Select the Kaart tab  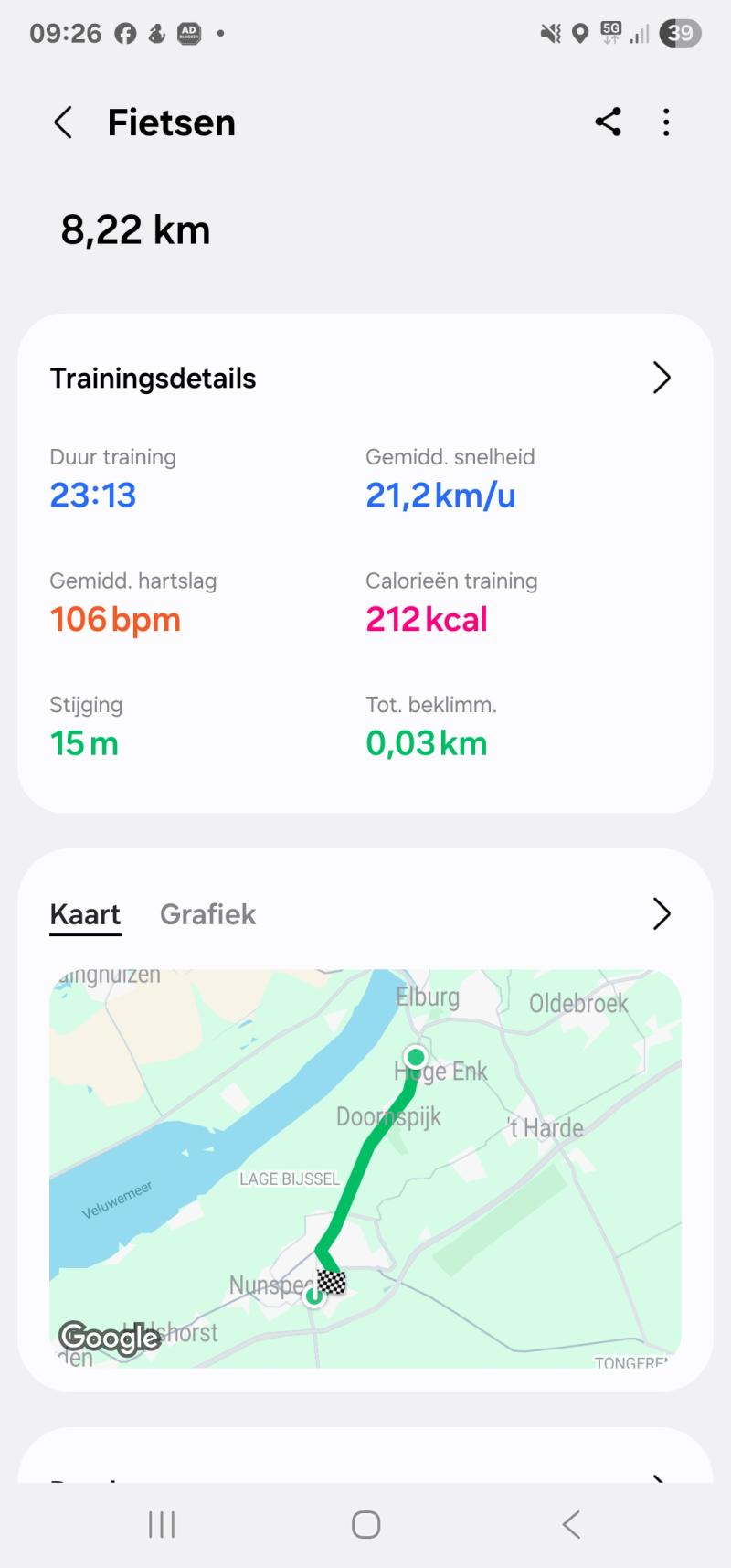(85, 914)
